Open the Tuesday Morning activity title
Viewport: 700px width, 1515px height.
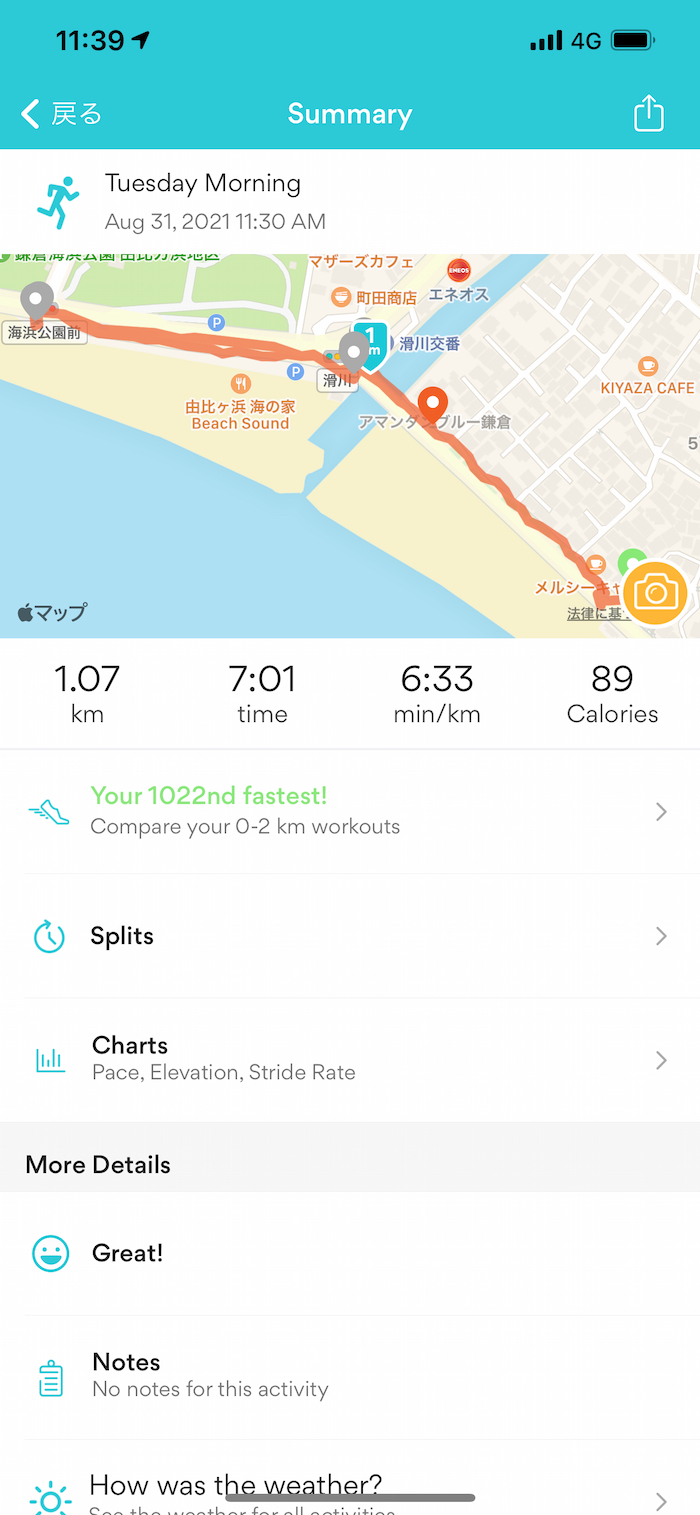[203, 184]
